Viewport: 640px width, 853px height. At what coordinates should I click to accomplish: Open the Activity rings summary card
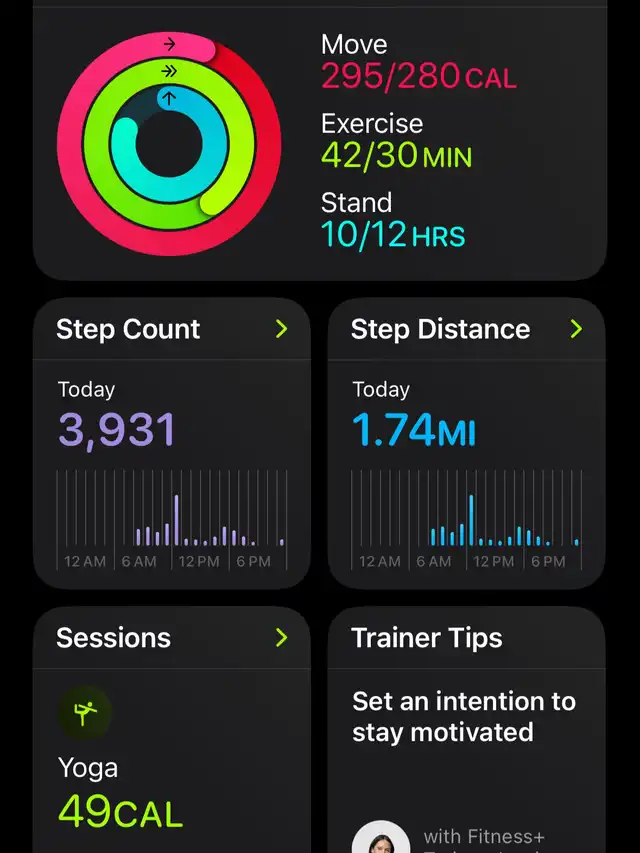pyautogui.click(x=320, y=140)
